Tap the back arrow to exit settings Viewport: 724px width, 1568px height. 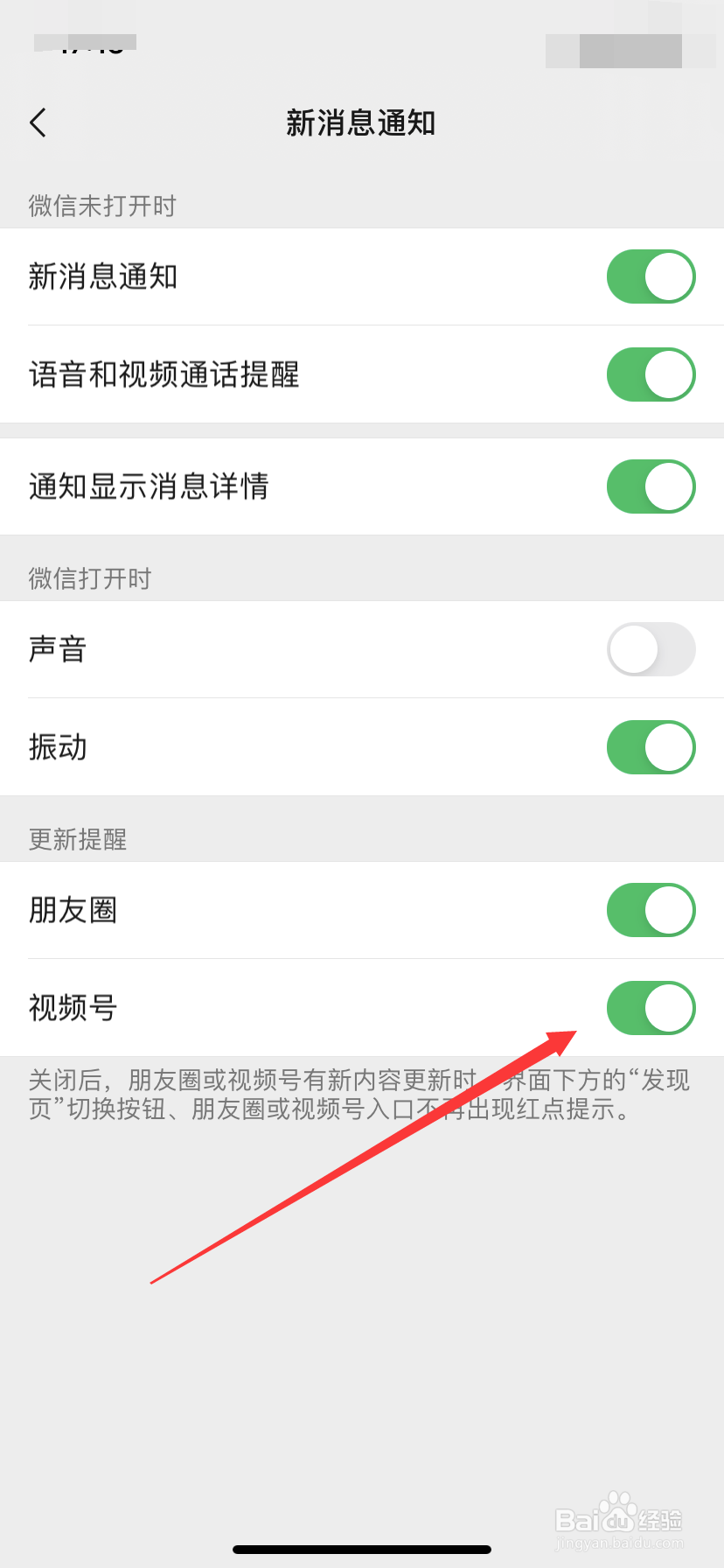[x=38, y=122]
